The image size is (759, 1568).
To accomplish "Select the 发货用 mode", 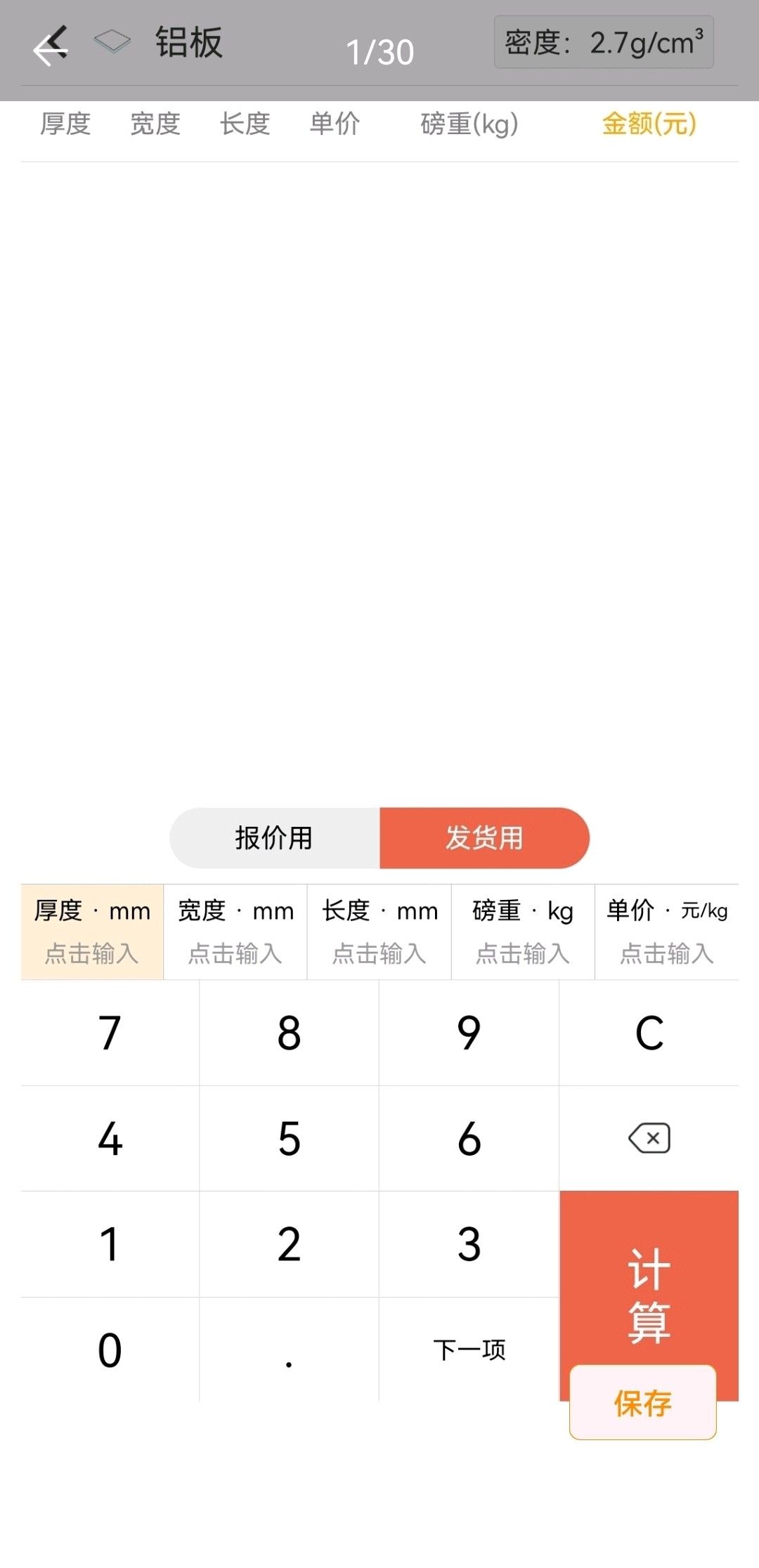I will point(484,838).
